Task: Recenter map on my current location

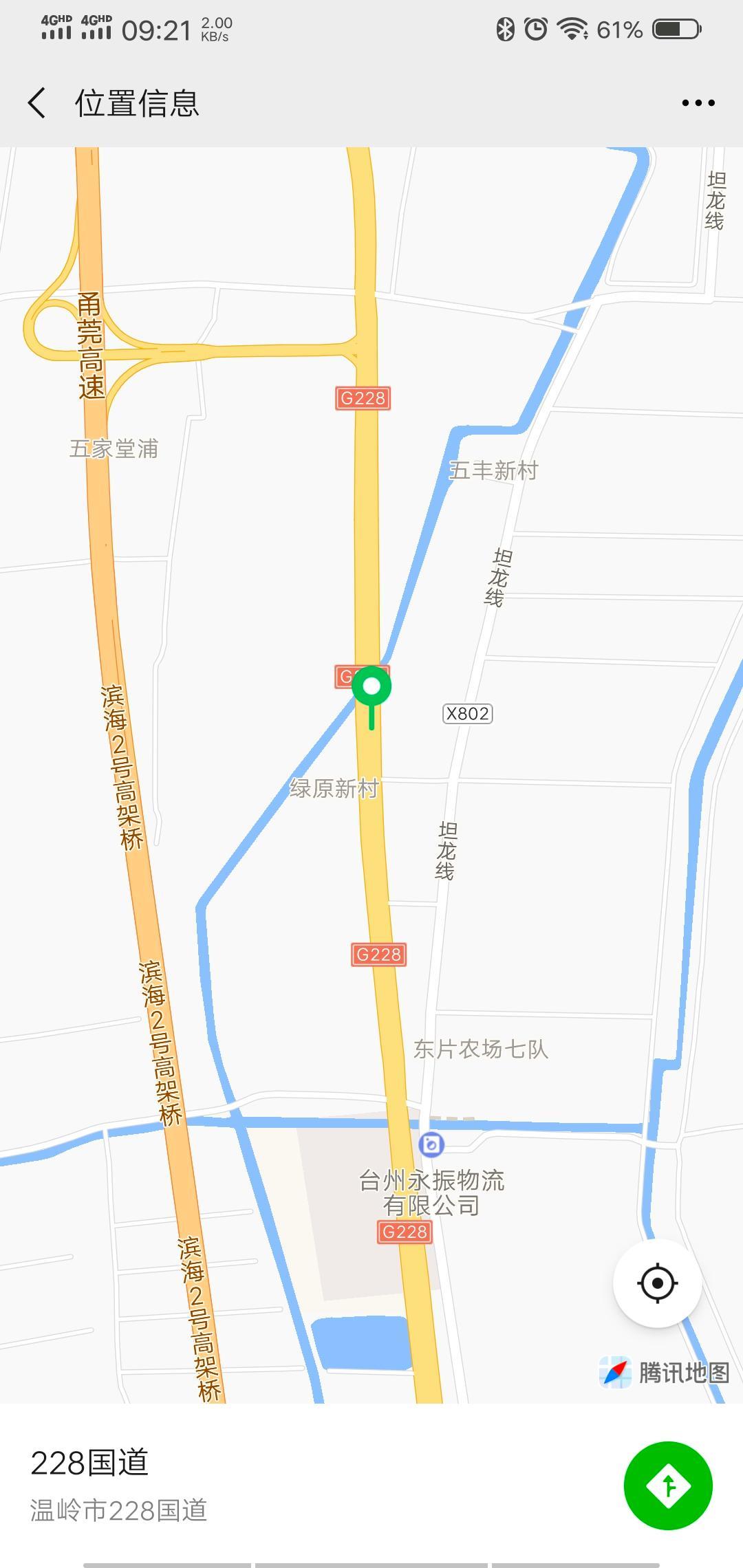Action: pos(657,1283)
